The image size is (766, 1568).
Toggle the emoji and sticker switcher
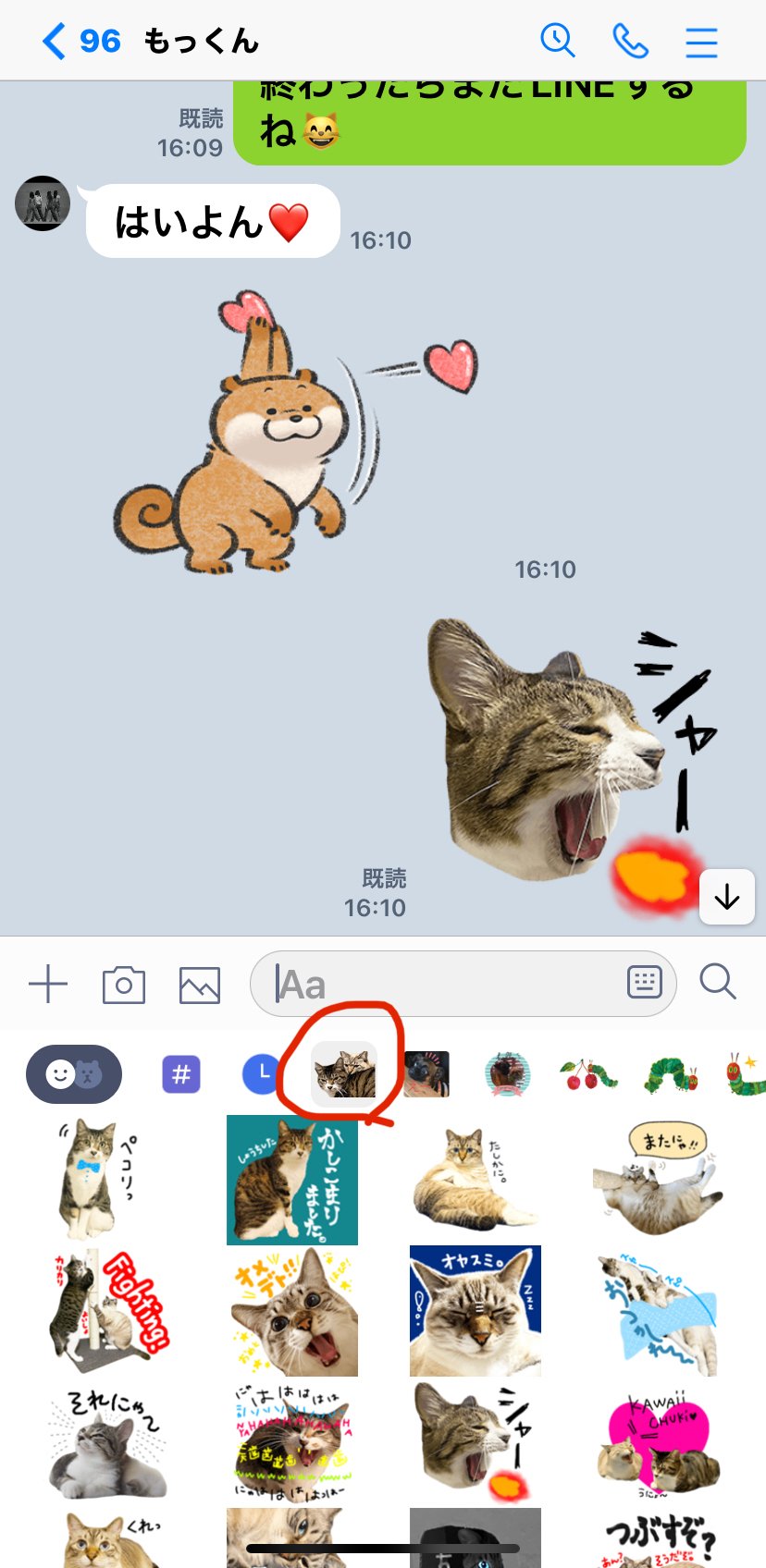tap(74, 1074)
